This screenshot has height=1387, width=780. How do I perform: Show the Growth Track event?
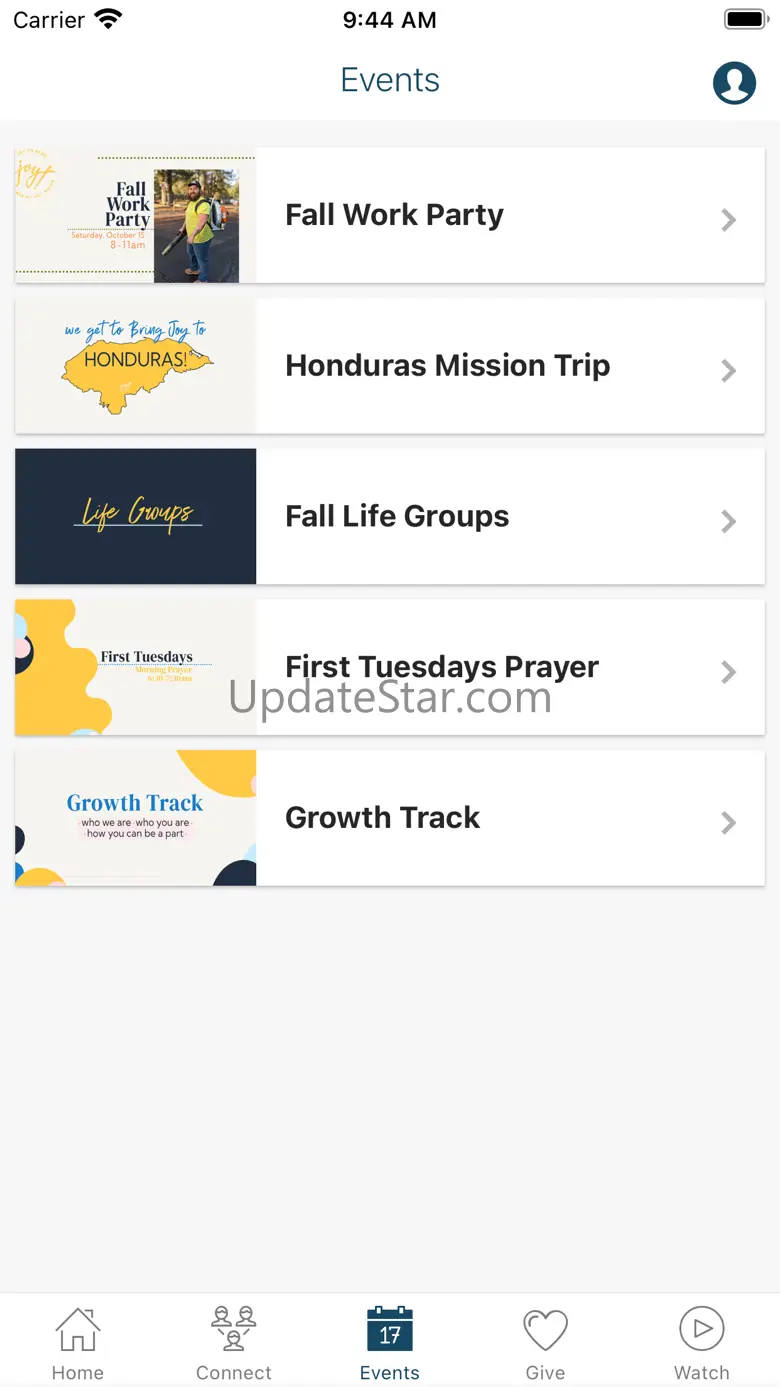(390, 818)
